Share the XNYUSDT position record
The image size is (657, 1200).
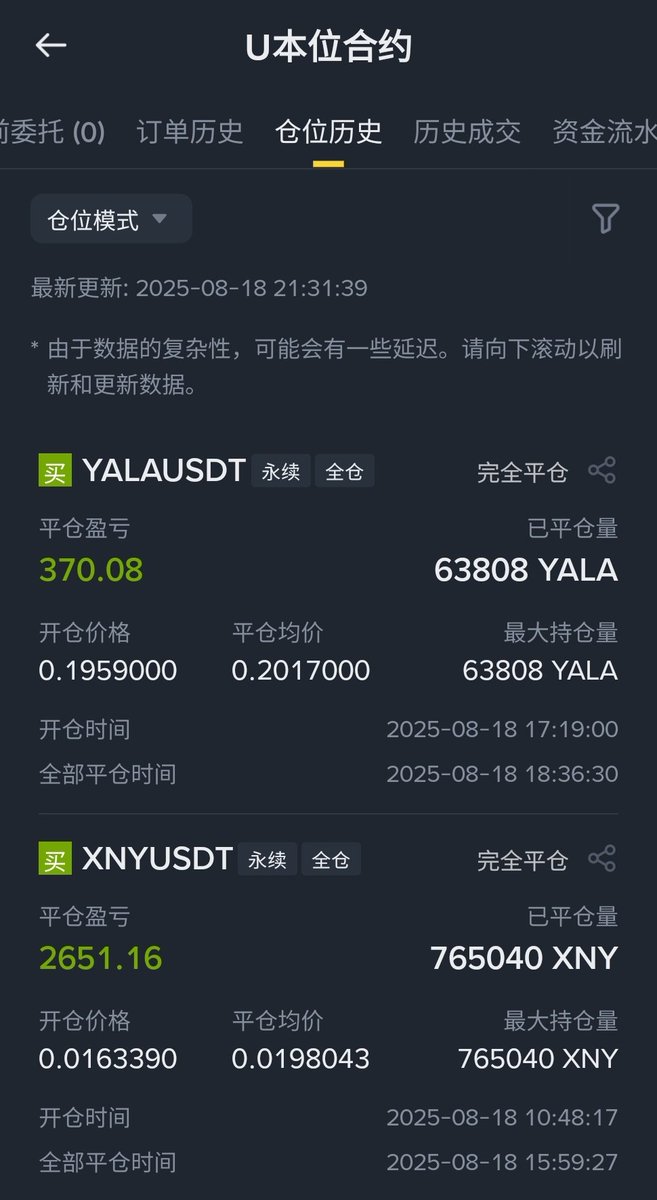point(602,858)
